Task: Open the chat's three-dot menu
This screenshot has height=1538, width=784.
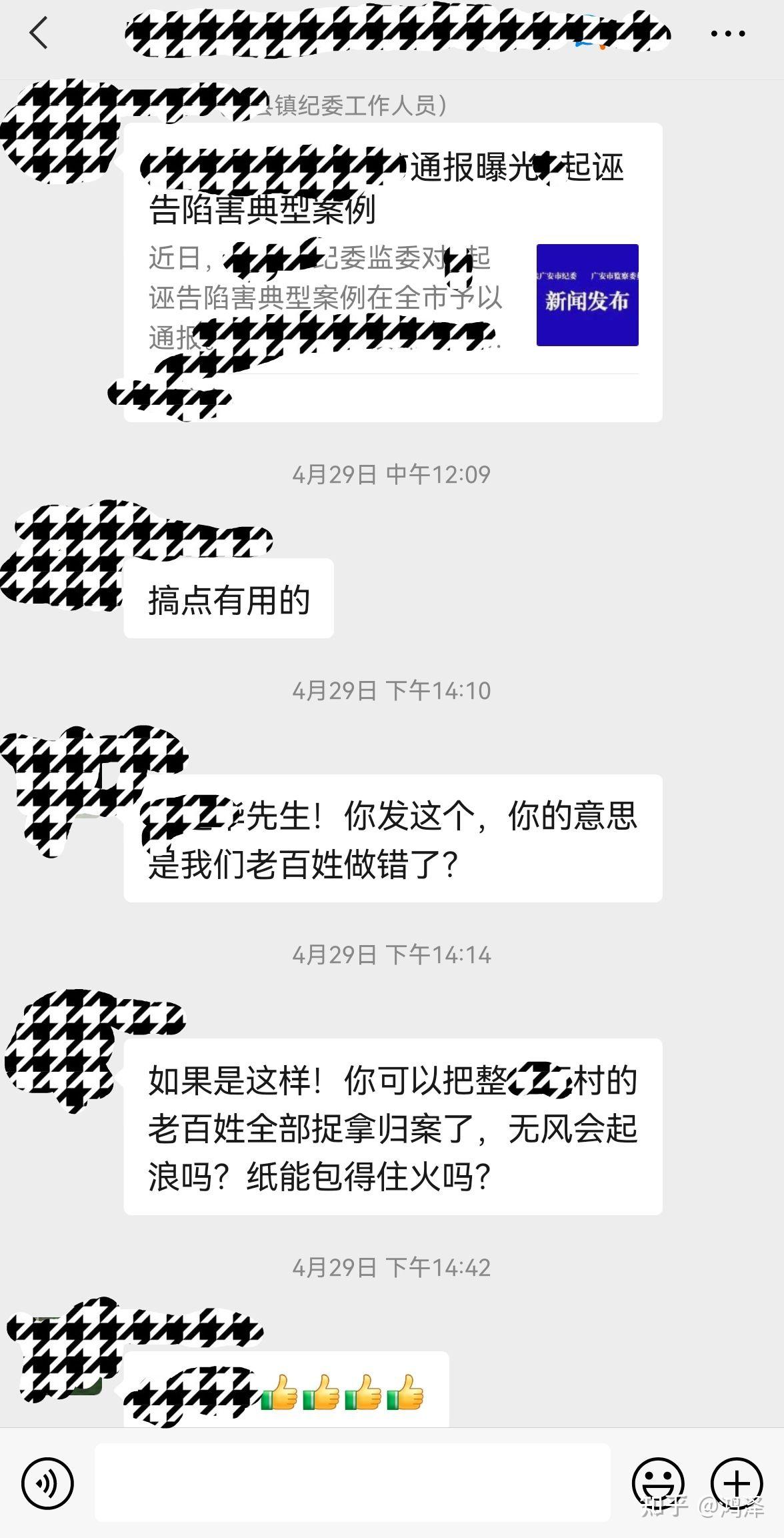Action: click(x=727, y=33)
